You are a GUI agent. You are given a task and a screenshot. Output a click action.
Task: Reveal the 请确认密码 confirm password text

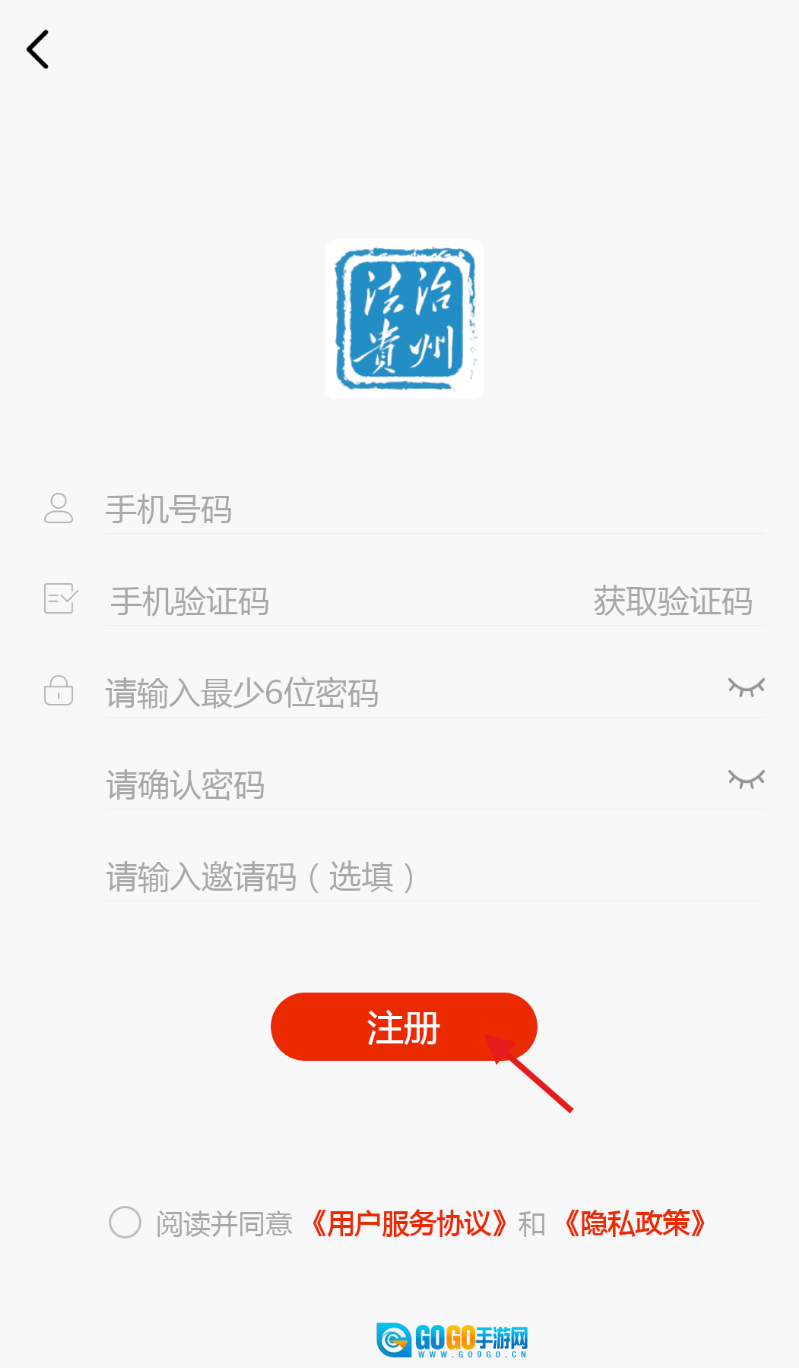point(745,778)
